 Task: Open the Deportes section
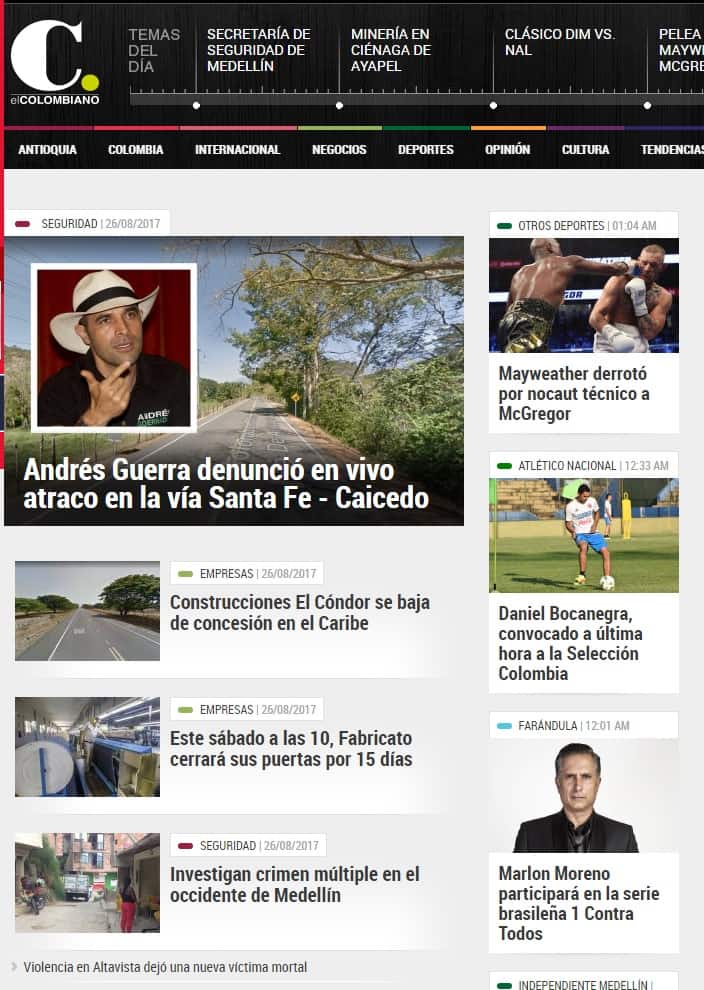(x=425, y=150)
